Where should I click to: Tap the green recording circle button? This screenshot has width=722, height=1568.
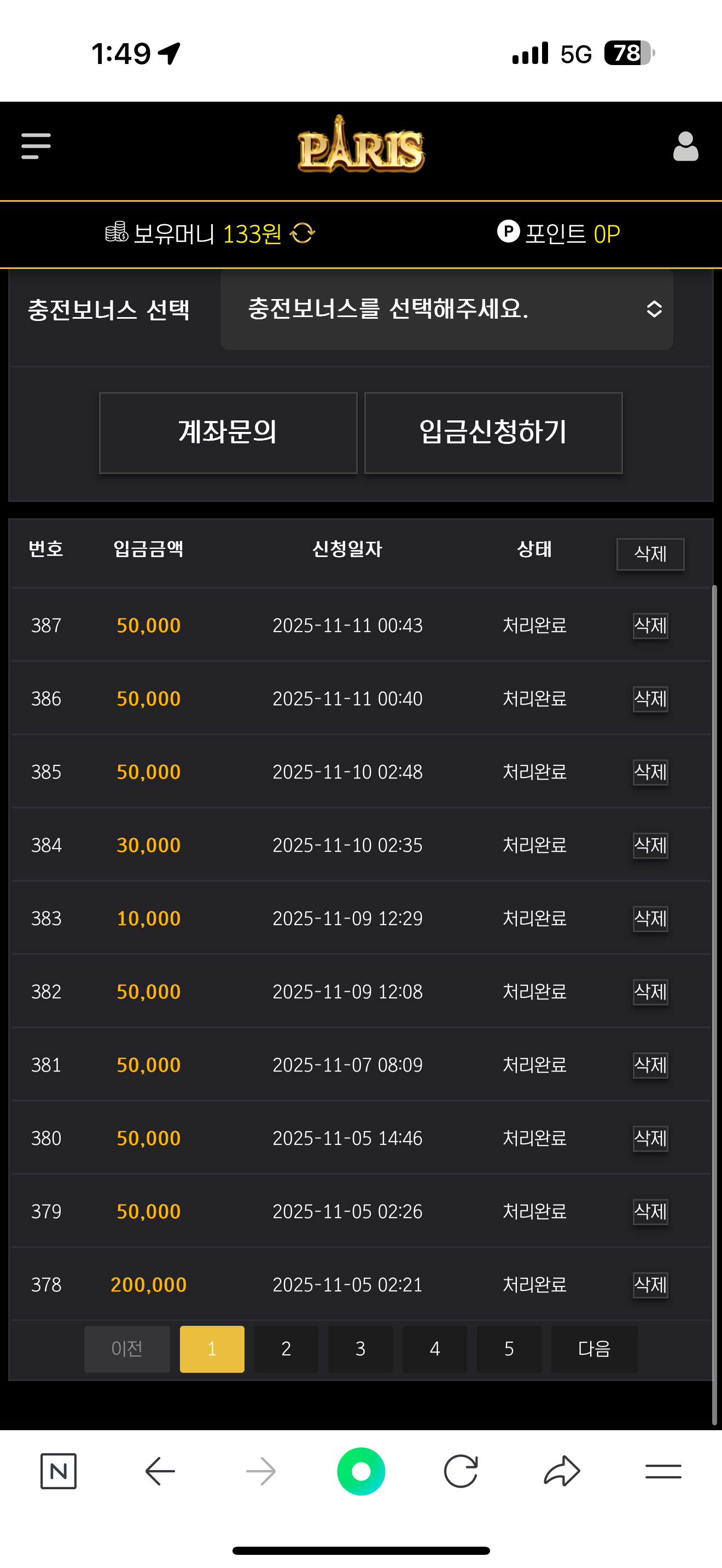tap(360, 1471)
